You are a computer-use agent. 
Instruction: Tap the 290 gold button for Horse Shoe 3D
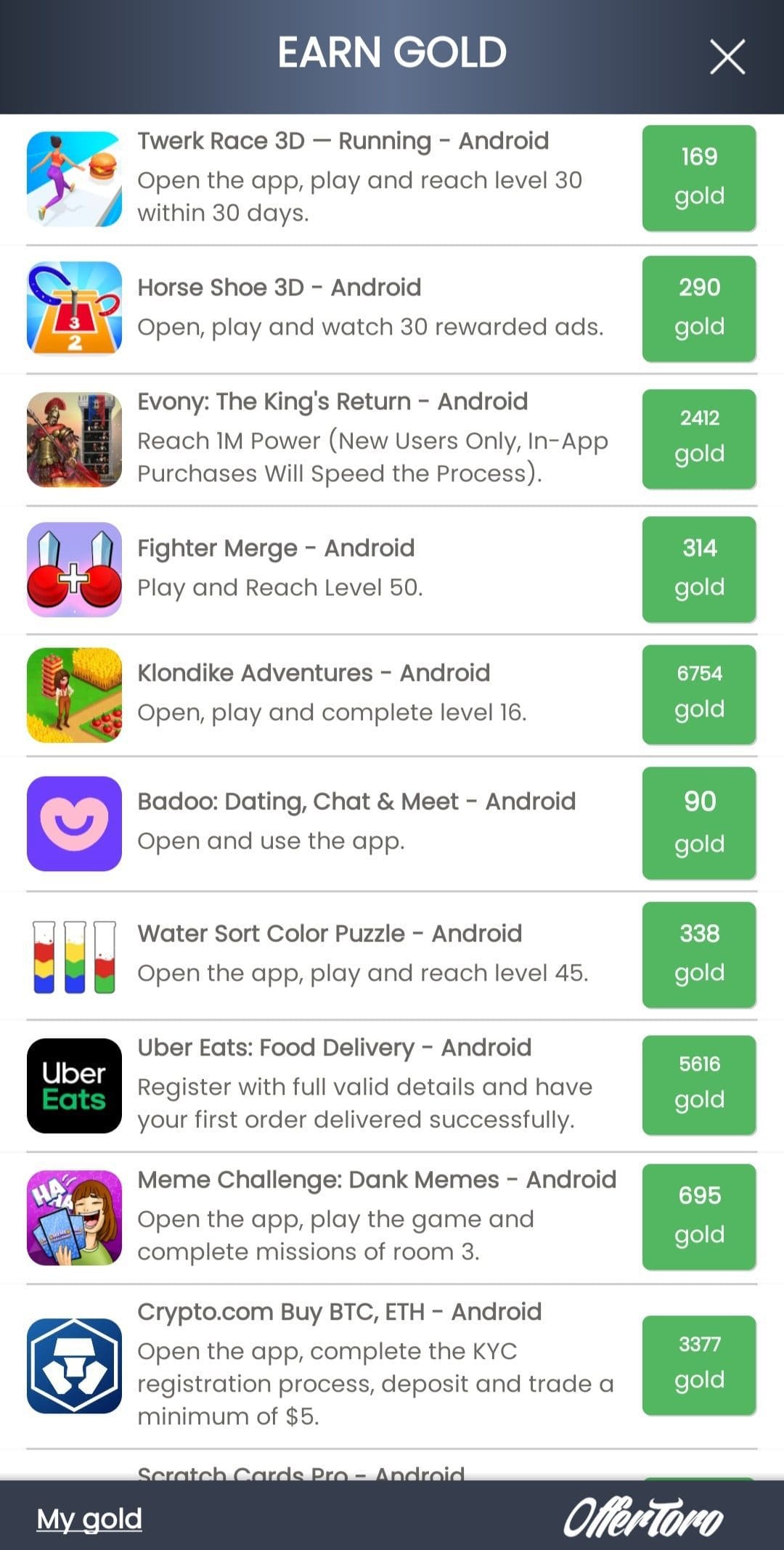click(699, 309)
